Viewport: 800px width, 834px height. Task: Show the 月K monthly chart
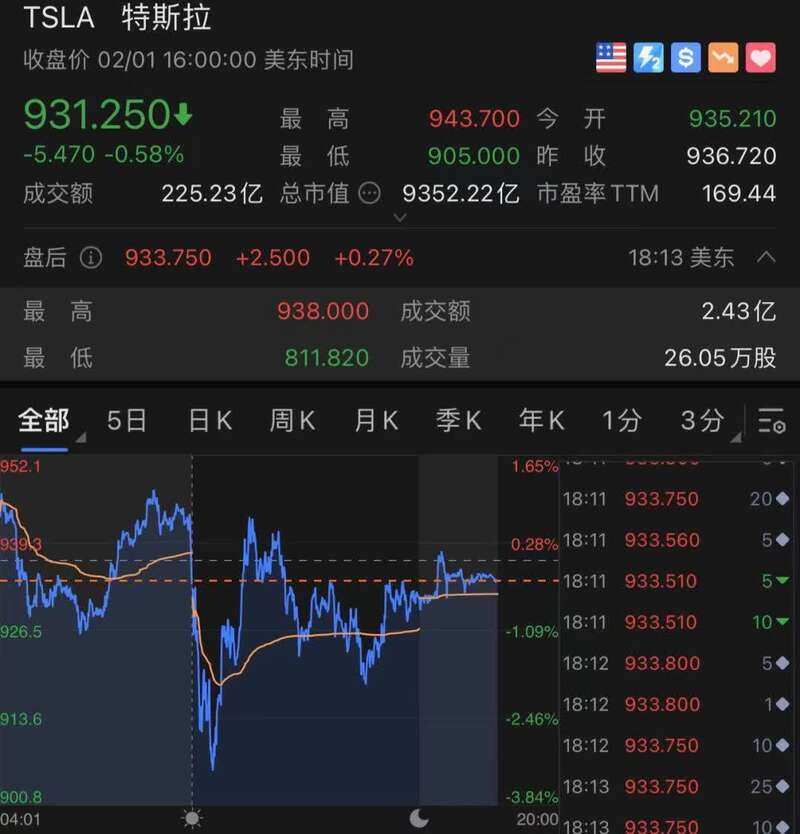point(376,421)
